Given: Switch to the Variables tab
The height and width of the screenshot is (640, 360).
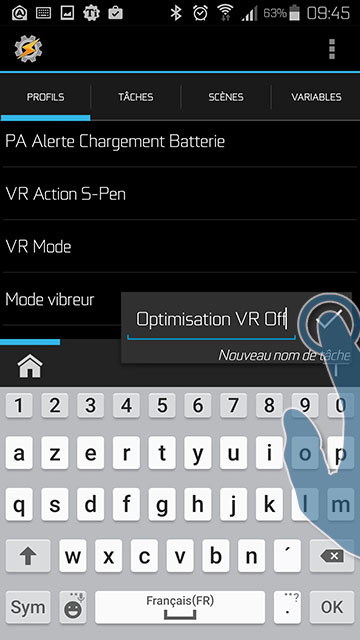Looking at the screenshot, I should click(x=316, y=97).
